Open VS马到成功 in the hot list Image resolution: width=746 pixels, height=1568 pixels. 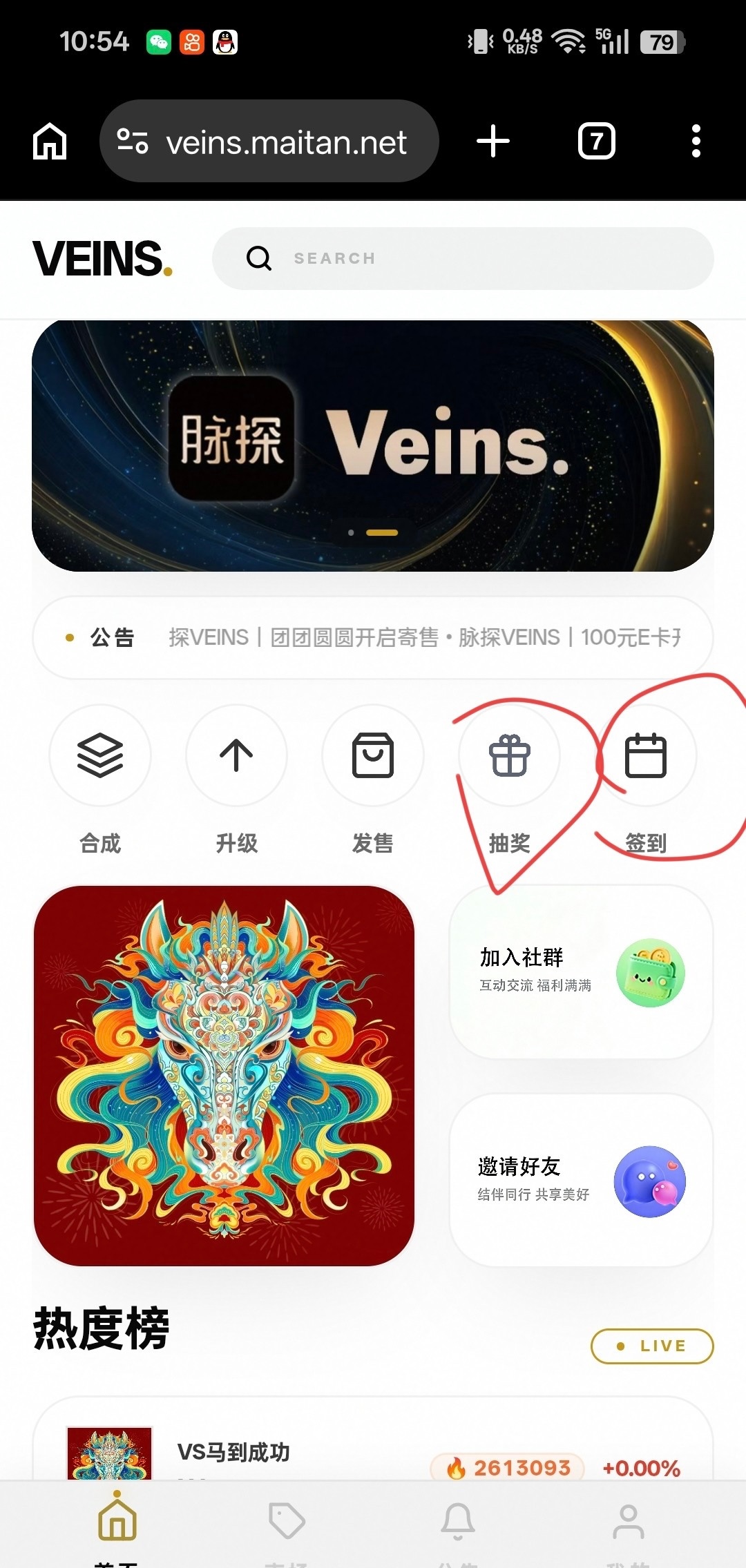233,1452
